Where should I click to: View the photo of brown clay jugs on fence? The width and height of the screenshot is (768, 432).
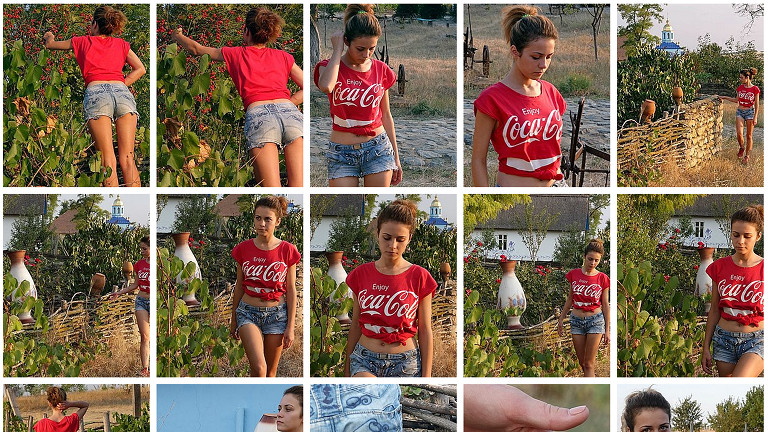[x=76, y=285]
